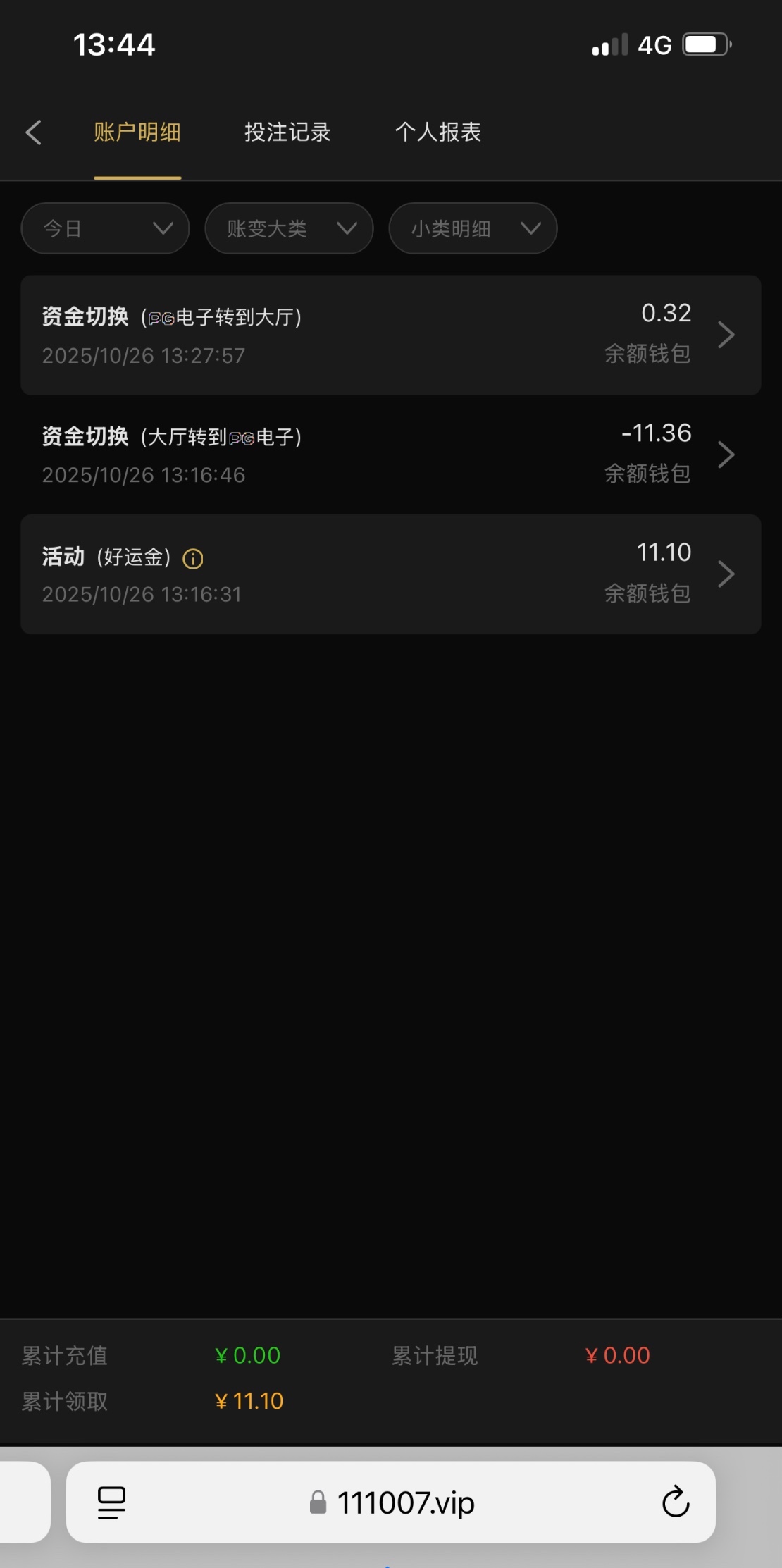The image size is (782, 1568).
Task: Expand the 今日 date dropdown
Action: tap(106, 228)
